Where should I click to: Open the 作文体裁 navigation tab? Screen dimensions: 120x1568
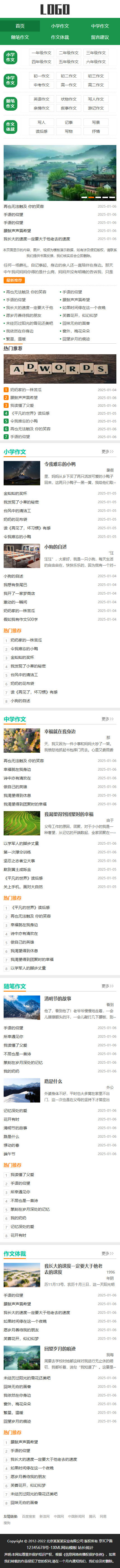60,37
